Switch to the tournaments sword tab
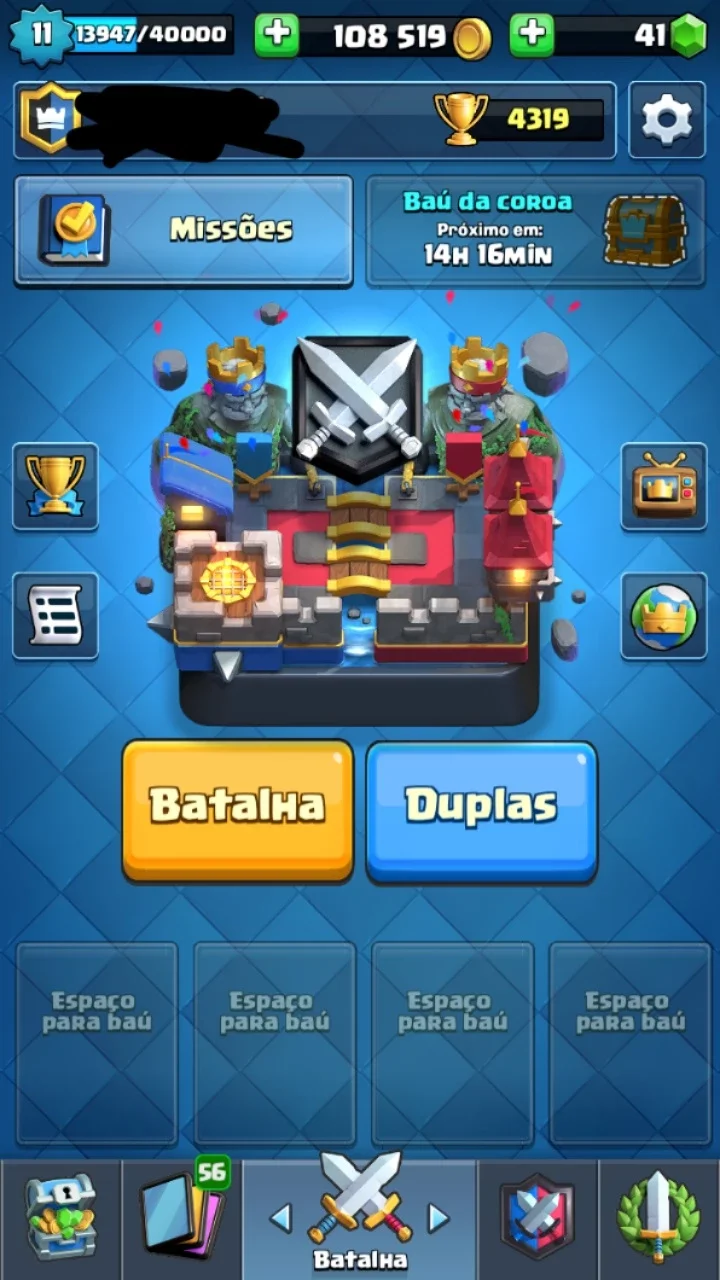Image resolution: width=720 pixels, height=1280 pixels. coord(659,1219)
